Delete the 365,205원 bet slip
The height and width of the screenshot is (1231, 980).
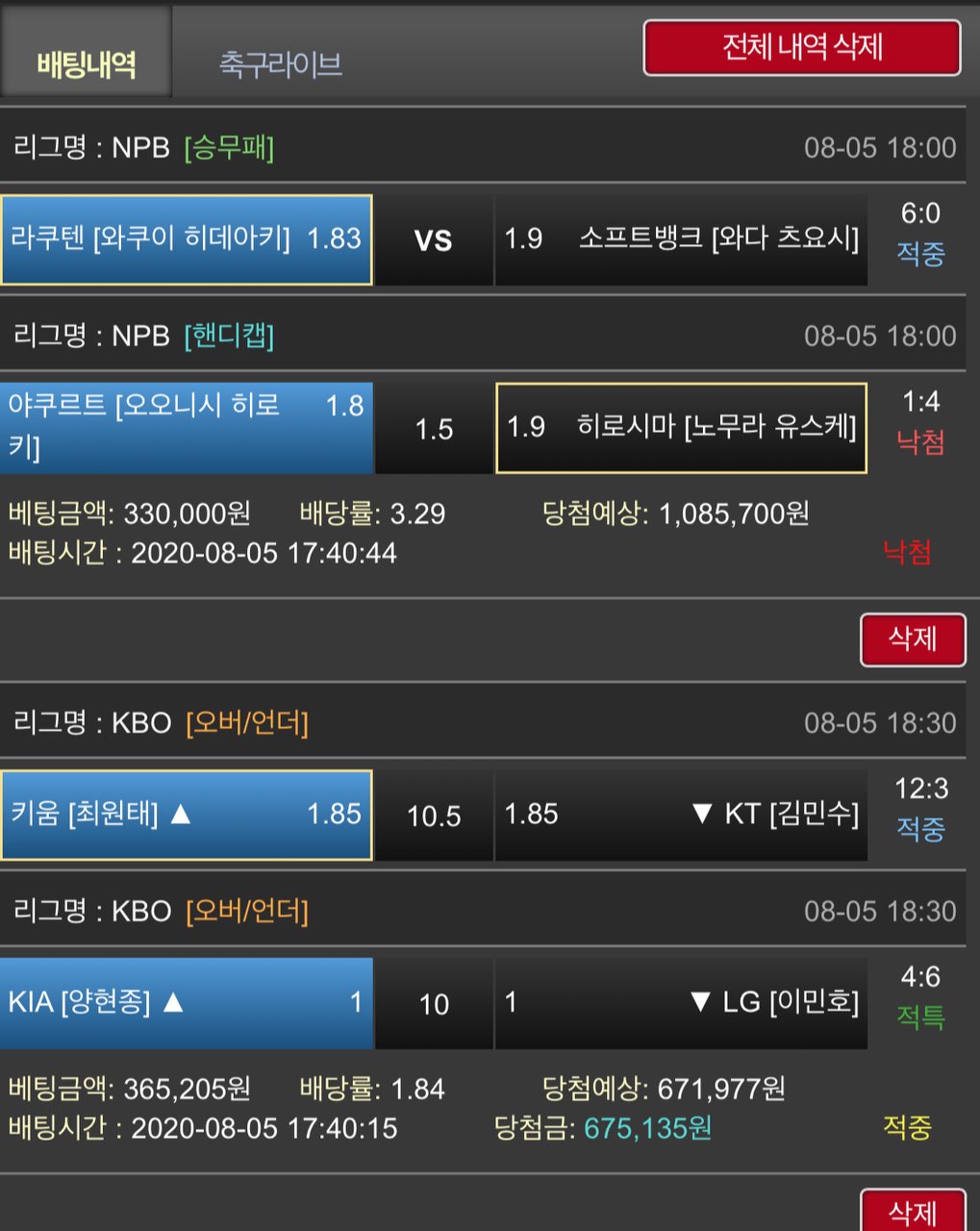[912, 1211]
